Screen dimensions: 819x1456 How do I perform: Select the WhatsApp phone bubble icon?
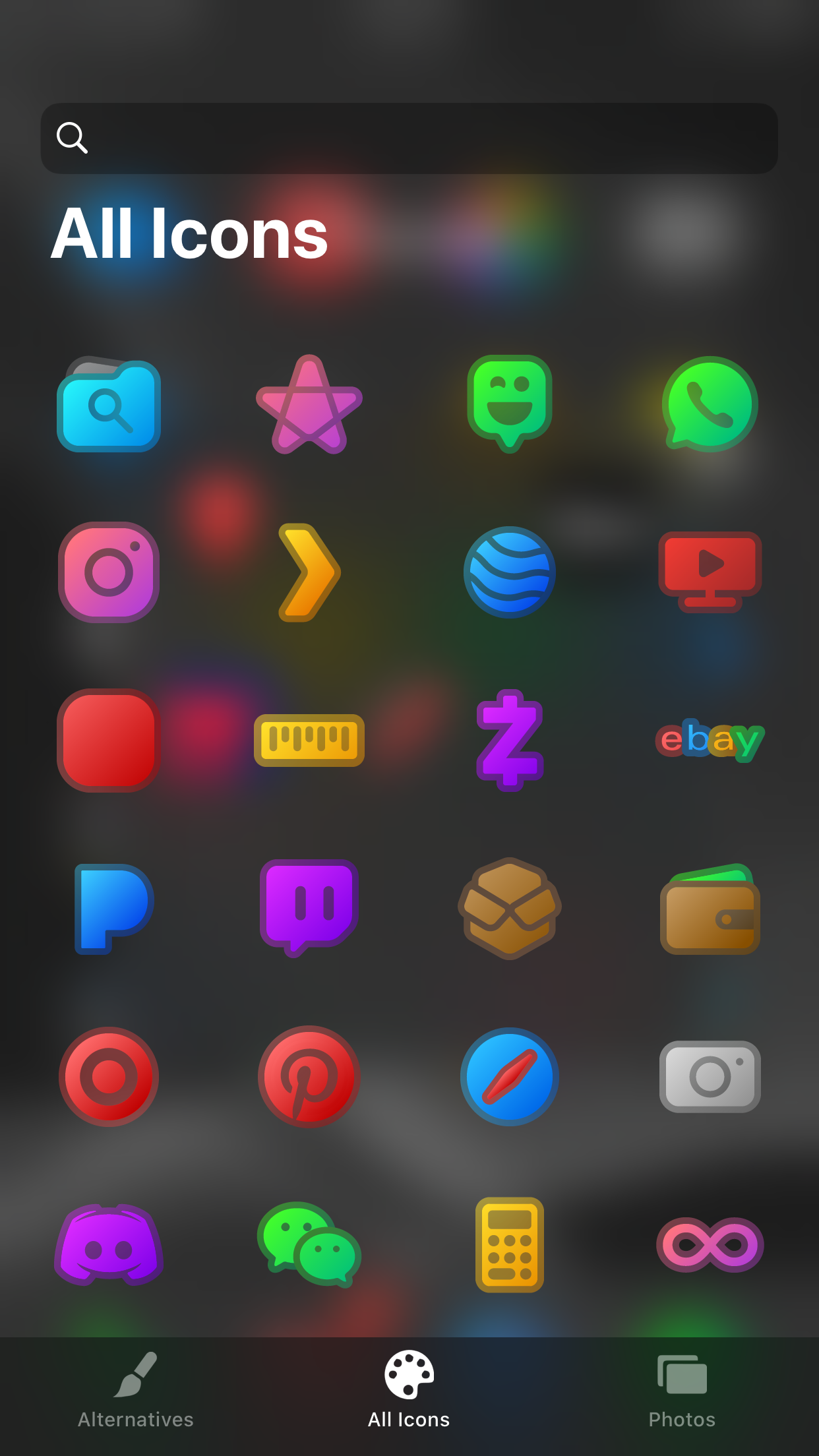tap(710, 404)
